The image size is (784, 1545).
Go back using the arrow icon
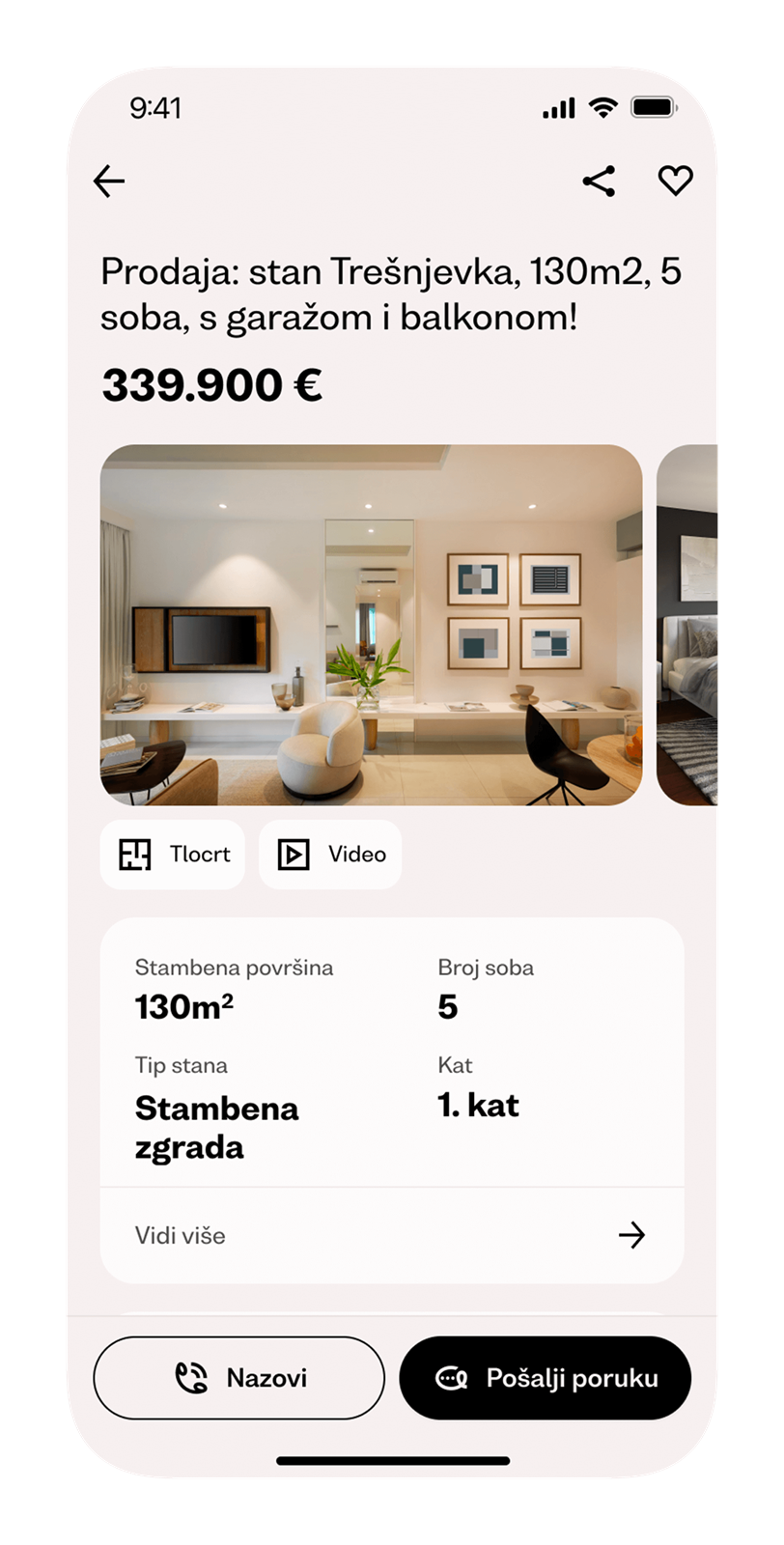click(x=109, y=181)
